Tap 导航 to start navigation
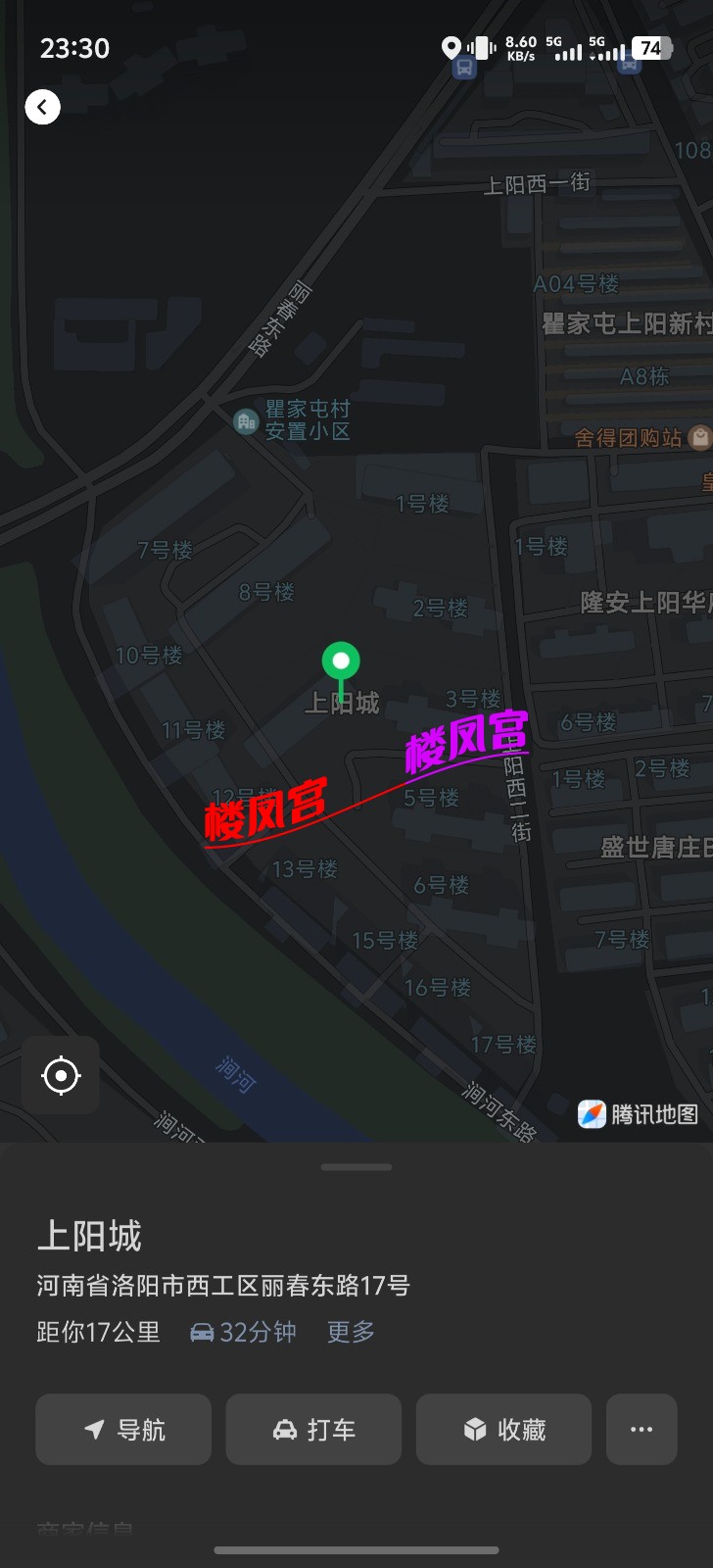Viewport: 713px width, 1568px height. point(123,1429)
